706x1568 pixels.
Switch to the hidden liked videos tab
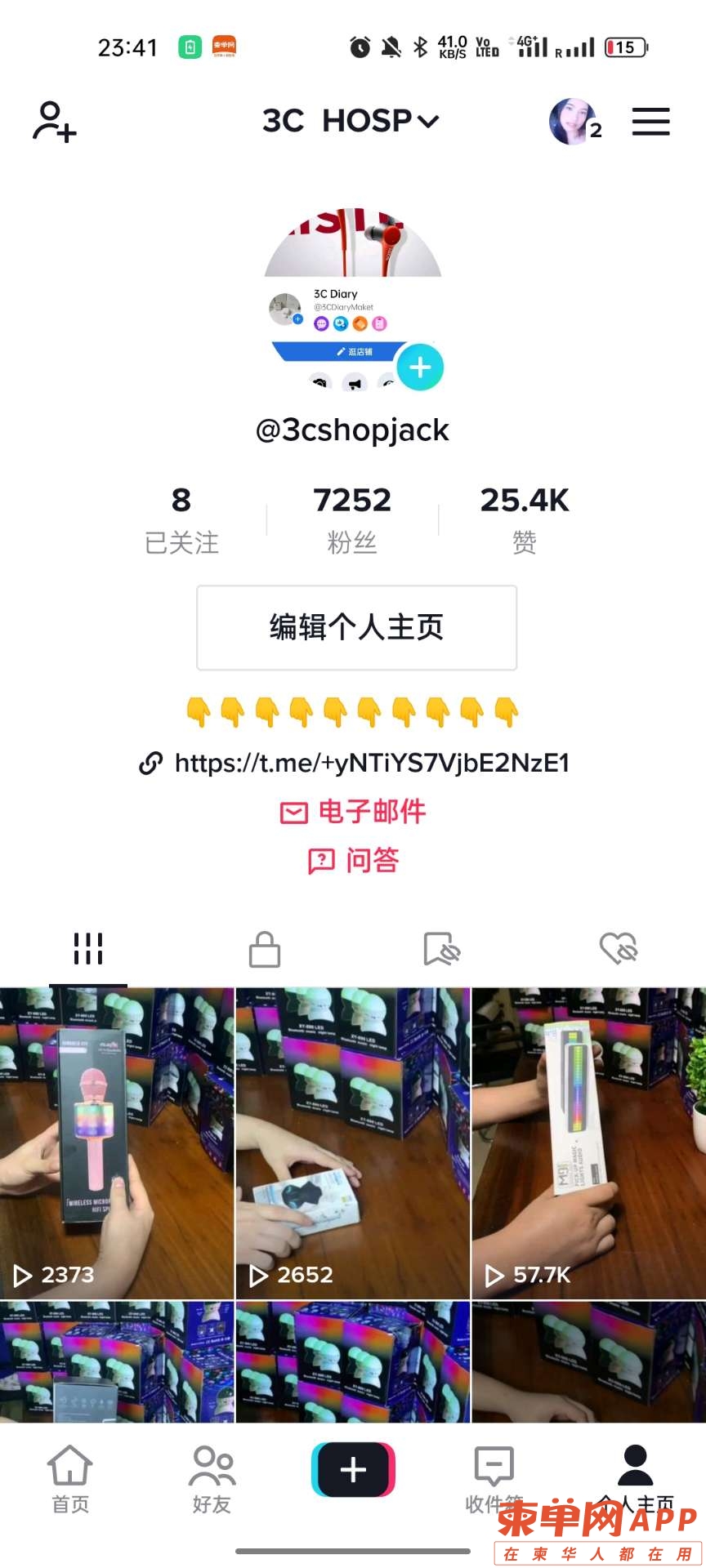click(619, 949)
